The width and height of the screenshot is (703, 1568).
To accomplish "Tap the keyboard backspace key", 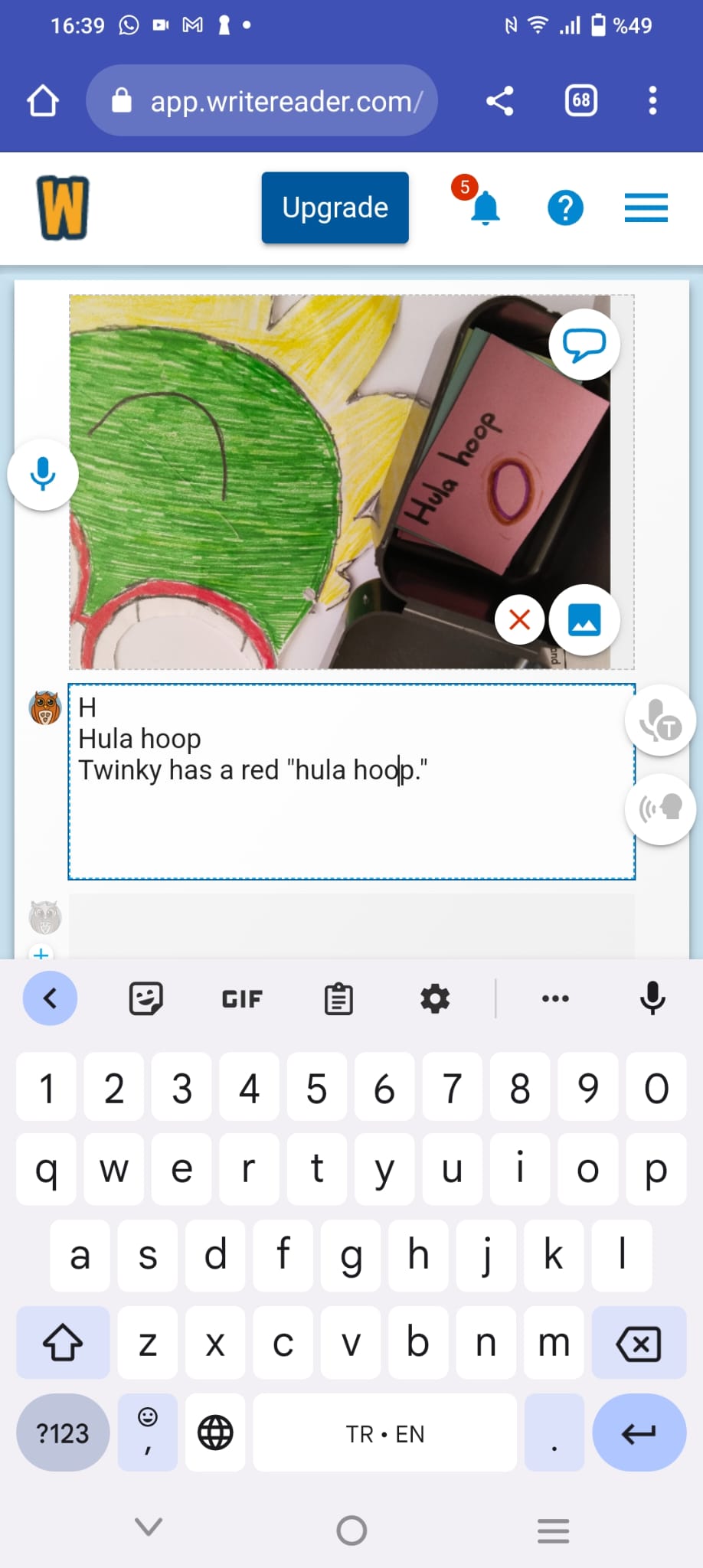I will point(638,1343).
